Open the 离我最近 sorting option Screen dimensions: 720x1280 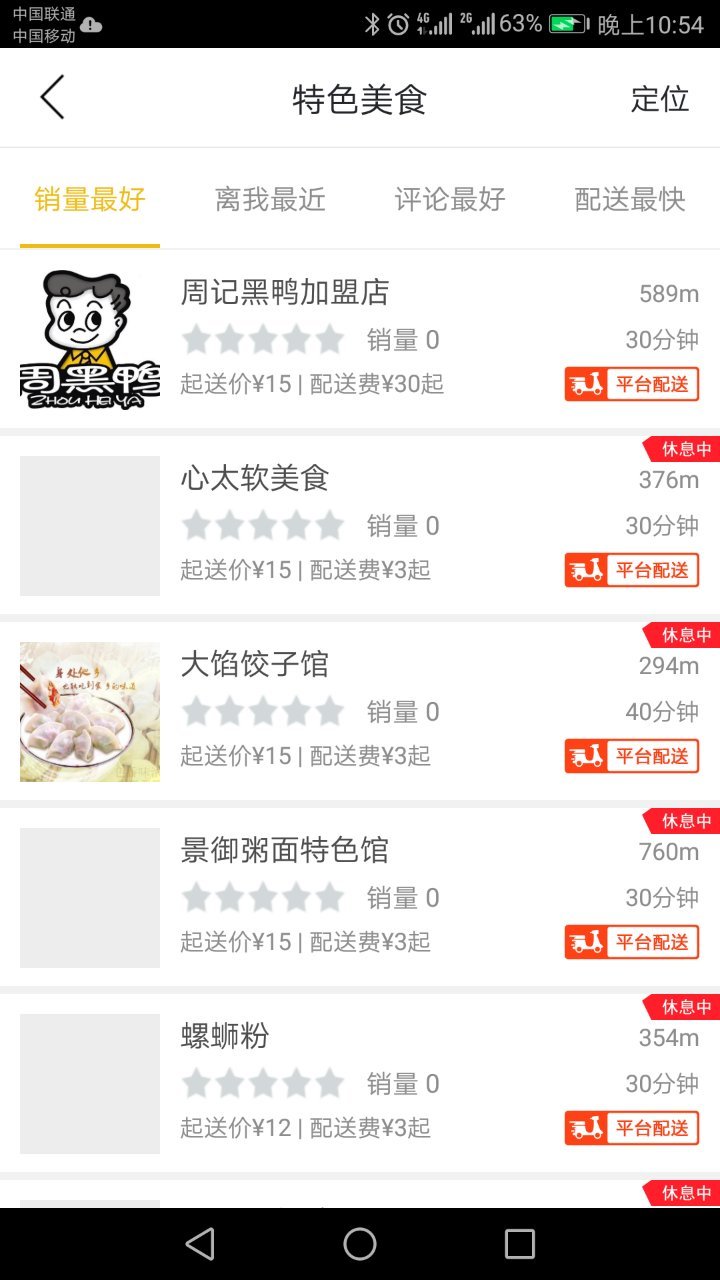pos(268,199)
